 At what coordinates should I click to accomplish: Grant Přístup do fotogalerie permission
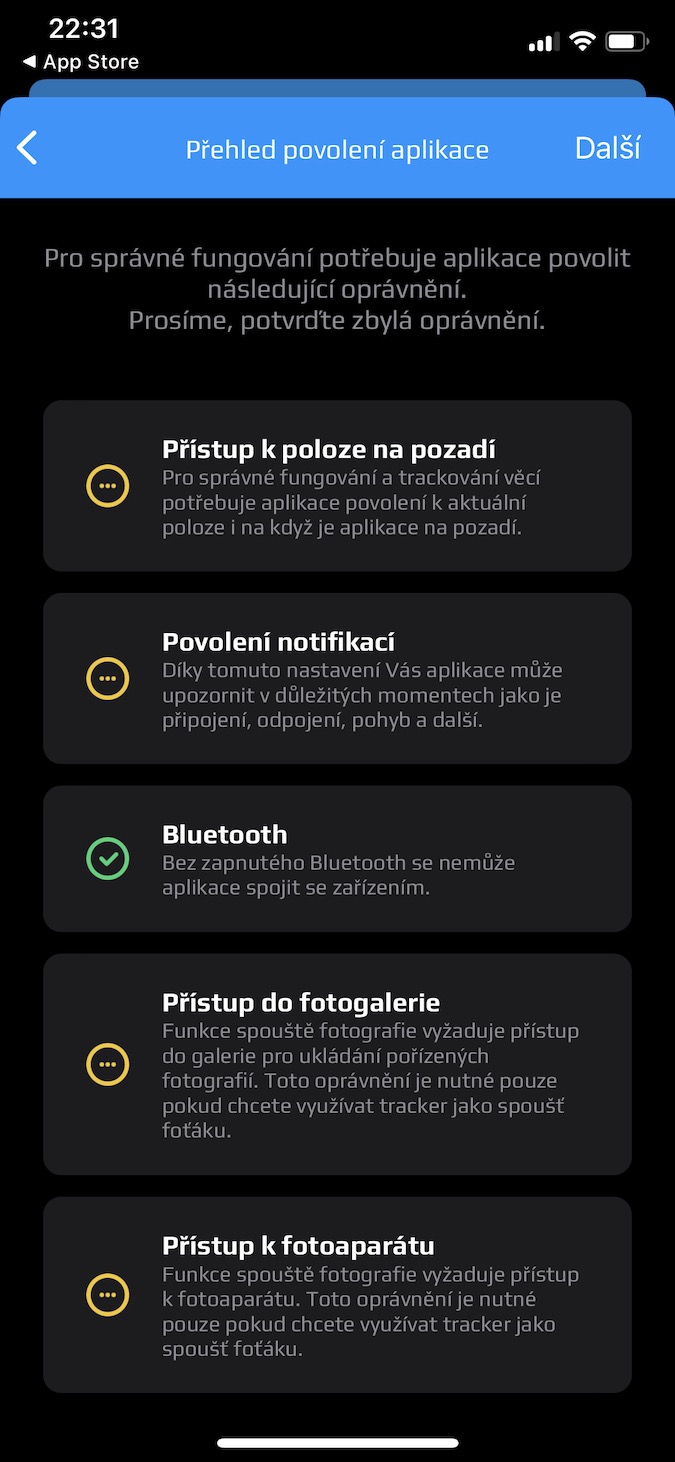pos(337,1064)
